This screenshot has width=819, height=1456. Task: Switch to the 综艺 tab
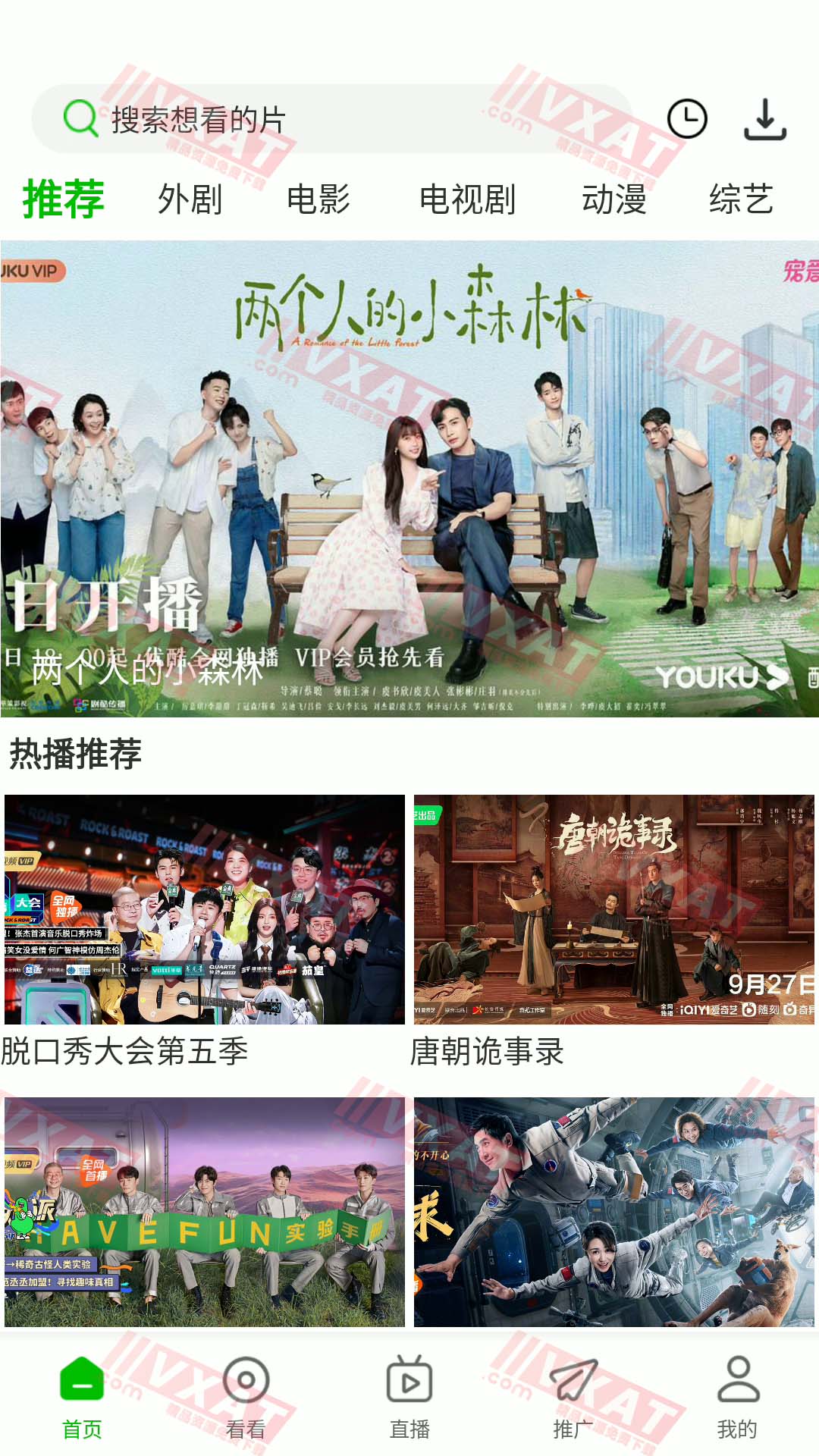coord(741,199)
